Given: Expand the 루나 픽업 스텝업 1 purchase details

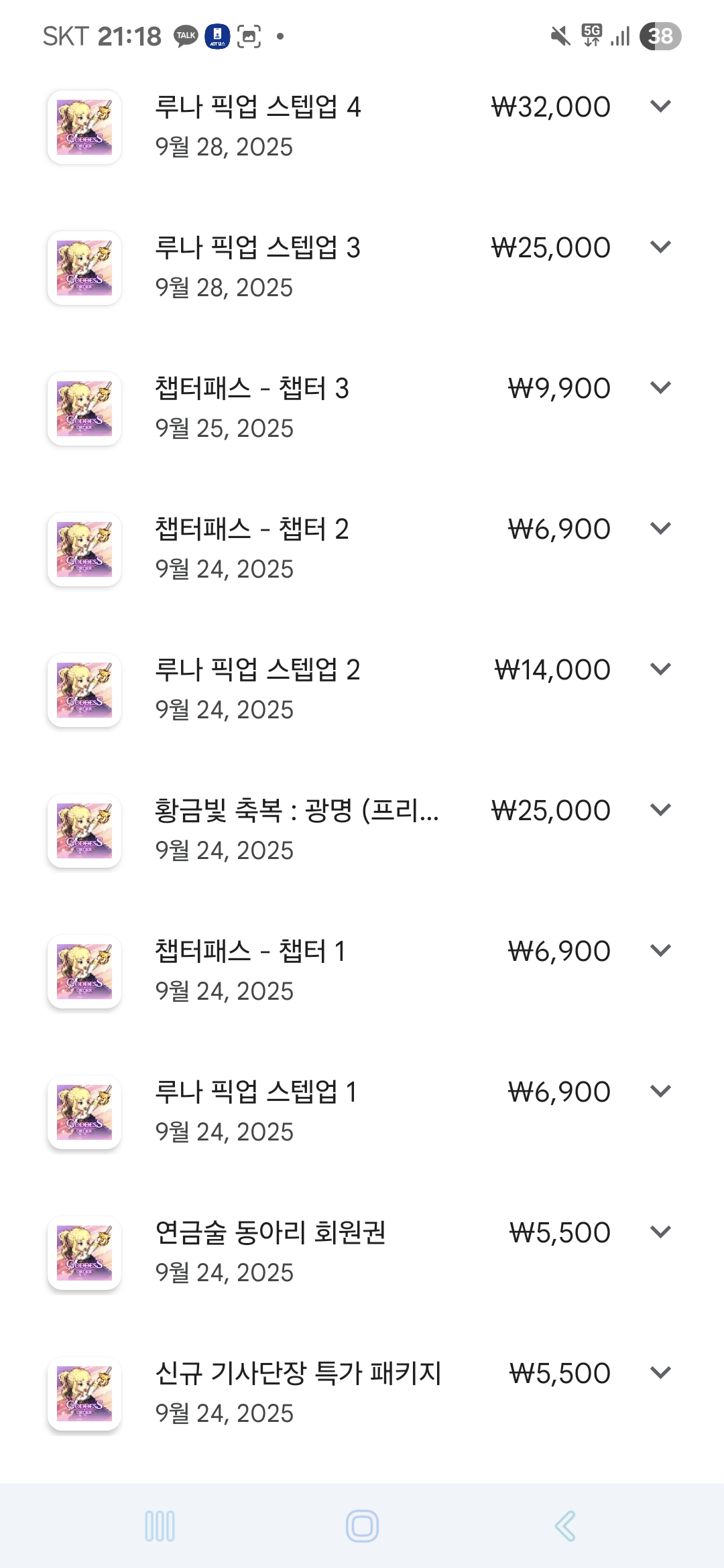Looking at the screenshot, I should (x=660, y=1092).
